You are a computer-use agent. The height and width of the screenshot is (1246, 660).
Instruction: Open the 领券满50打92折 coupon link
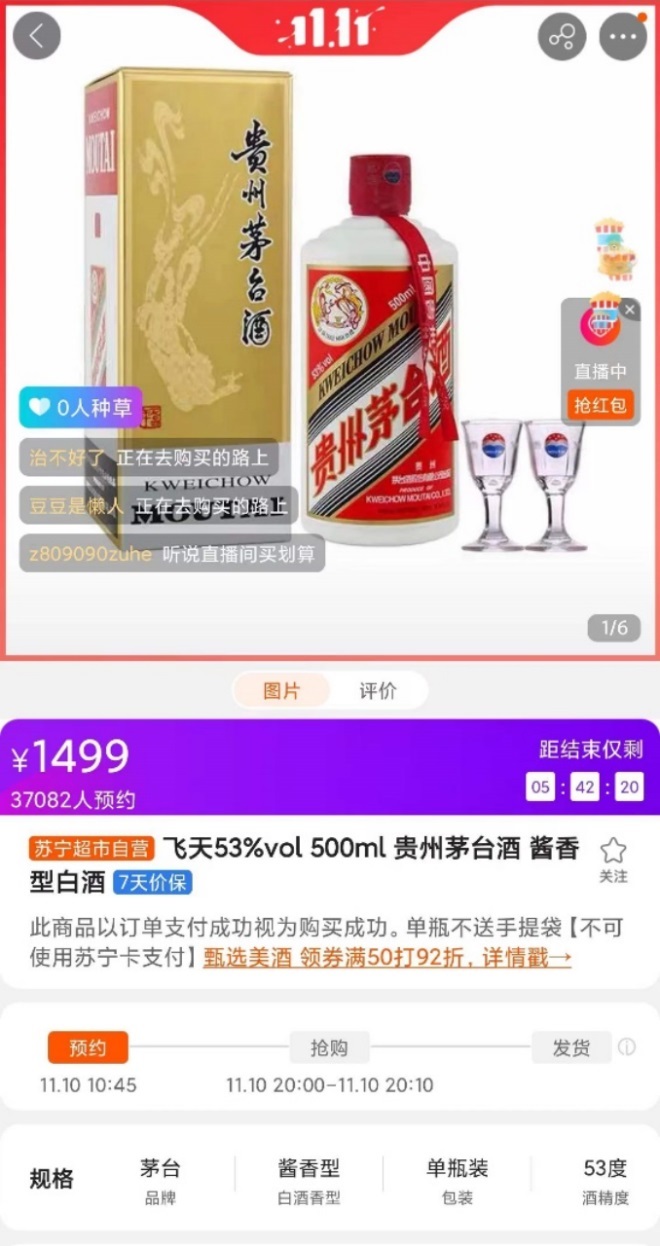point(387,957)
